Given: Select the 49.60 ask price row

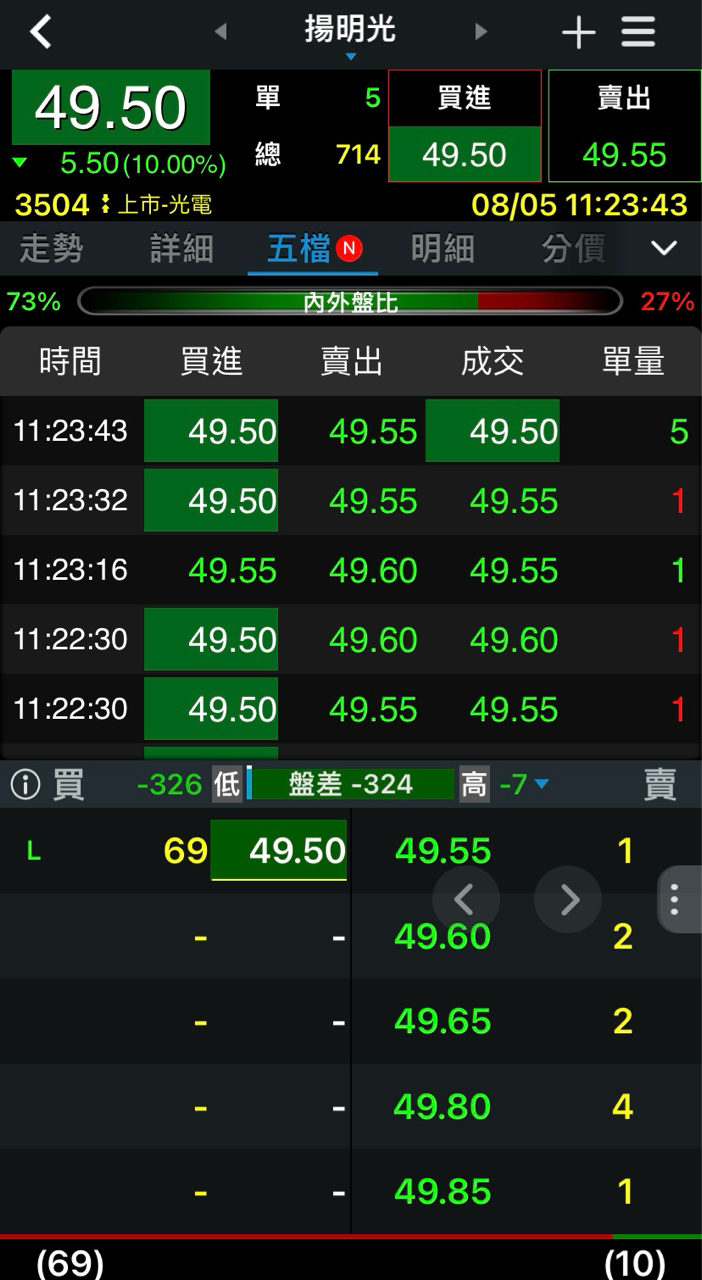Looking at the screenshot, I should pos(443,937).
